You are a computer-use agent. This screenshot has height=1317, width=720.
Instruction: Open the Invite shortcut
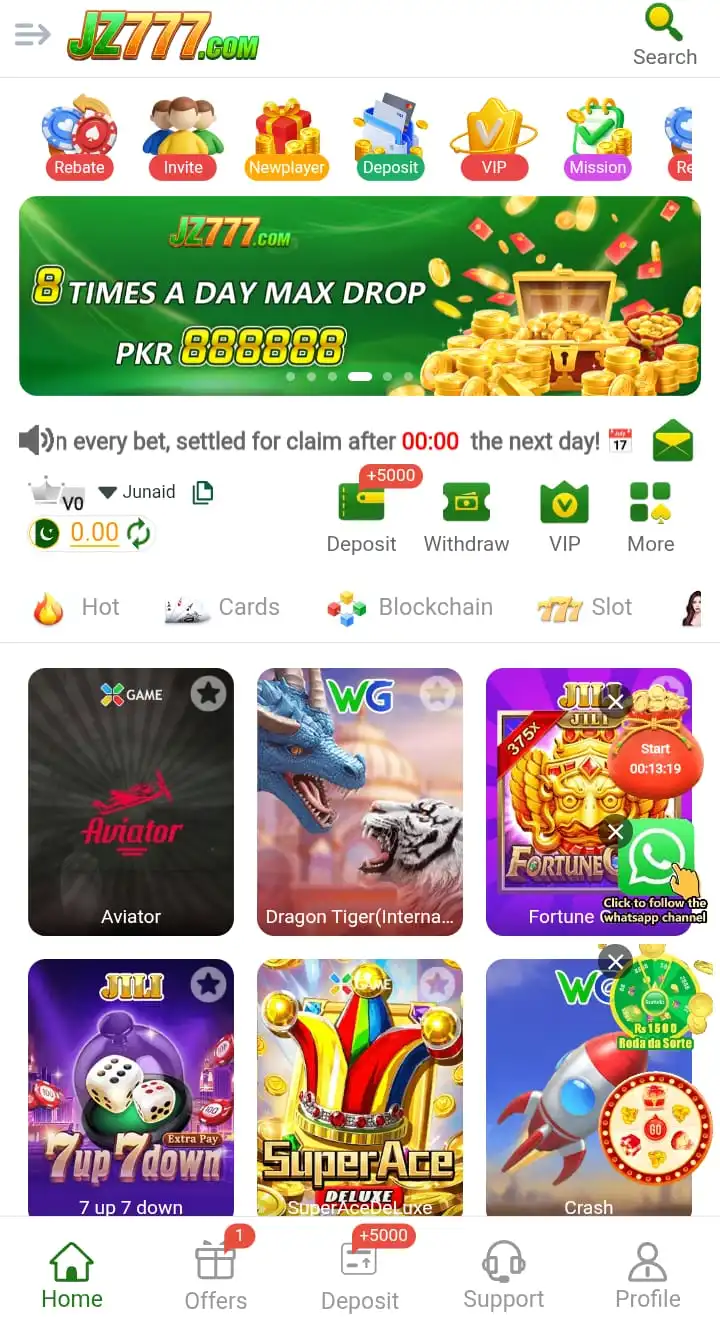183,138
